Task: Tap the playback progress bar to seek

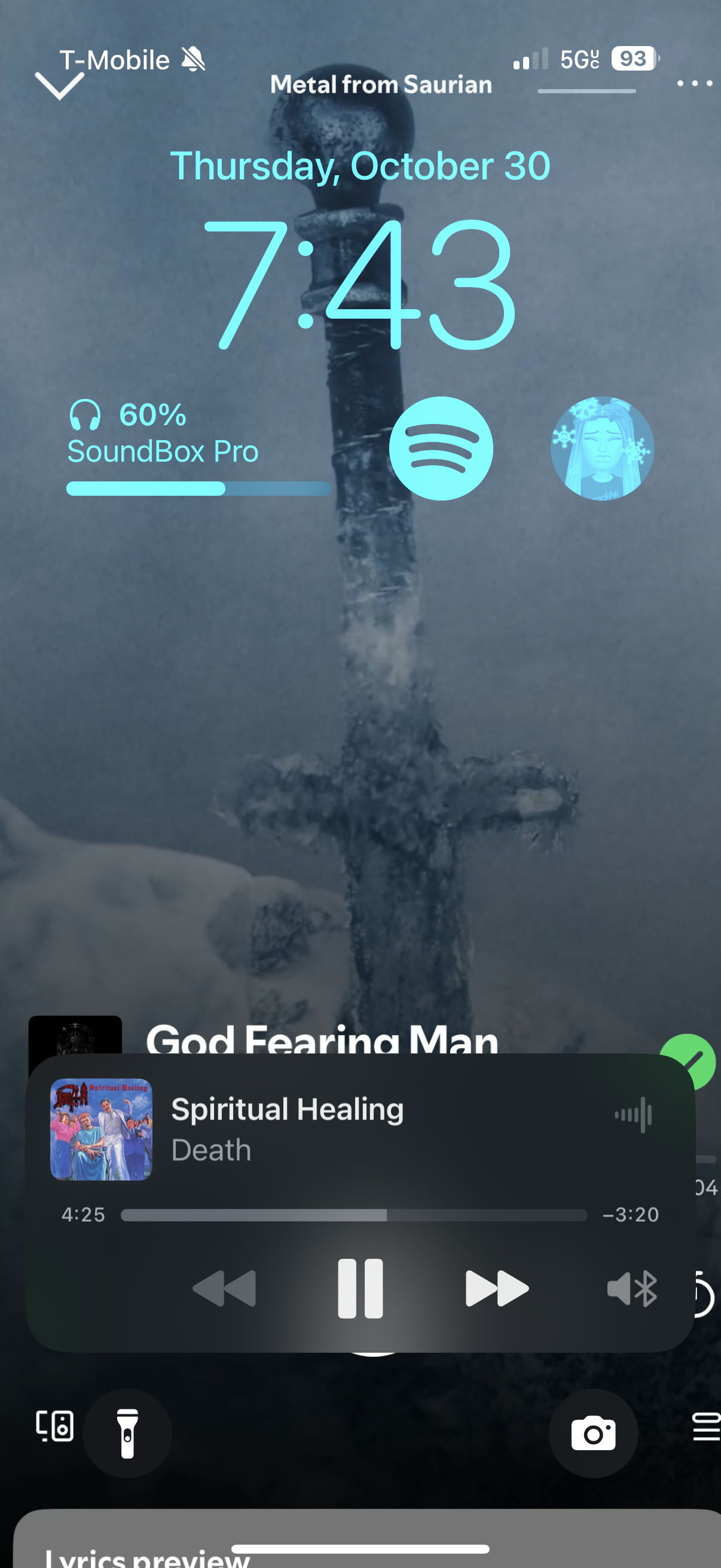Action: coord(353,1215)
